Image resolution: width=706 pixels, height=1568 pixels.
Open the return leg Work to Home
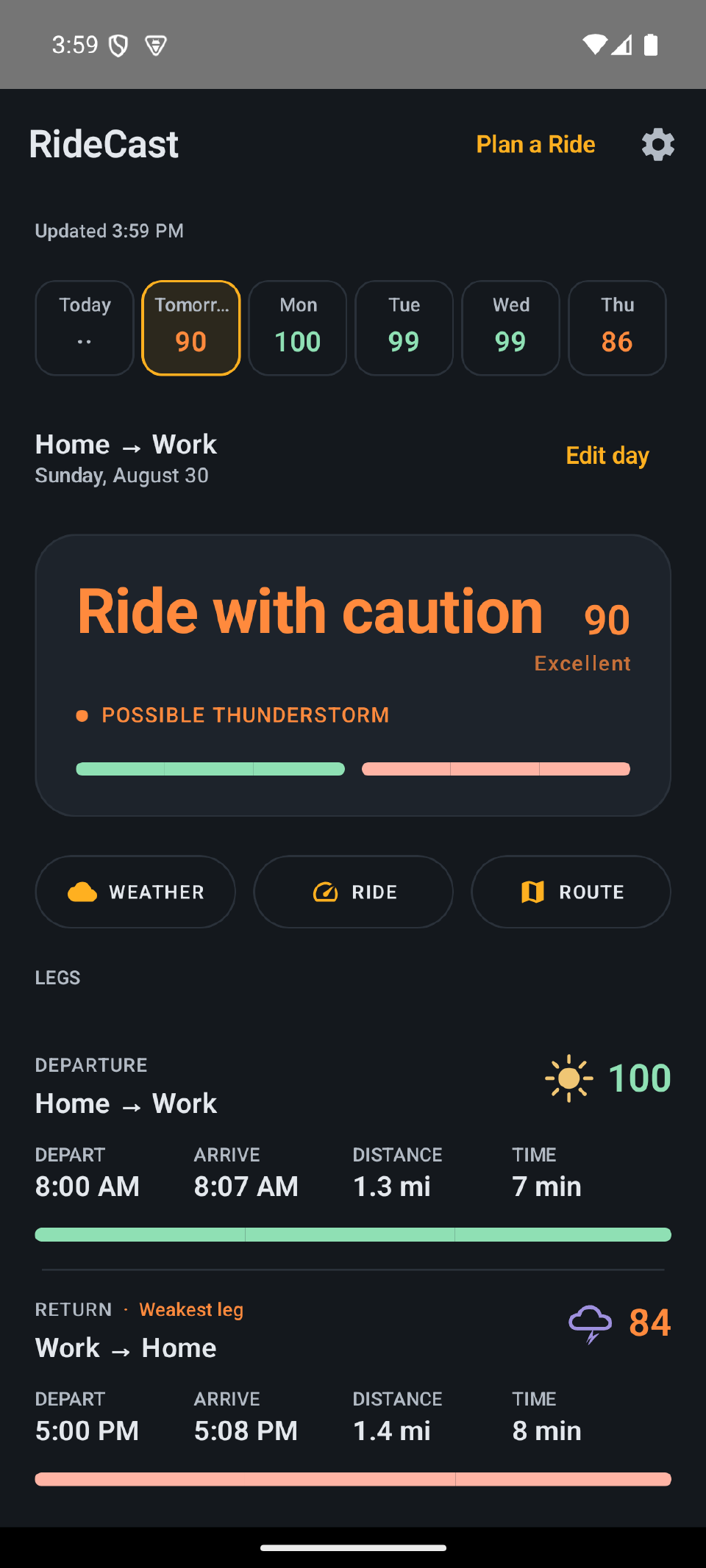(353, 1392)
